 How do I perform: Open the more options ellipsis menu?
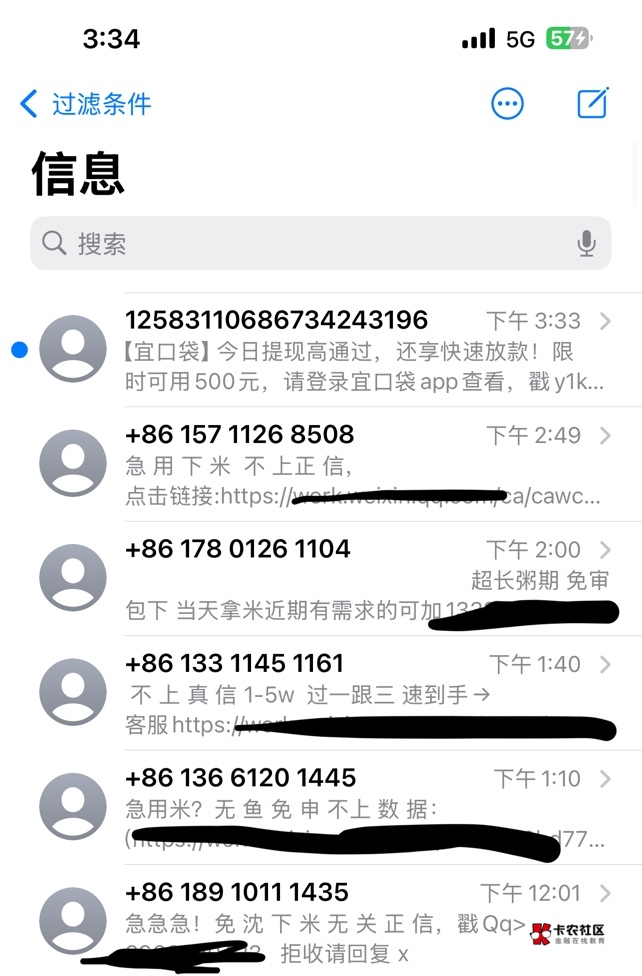pos(507,103)
